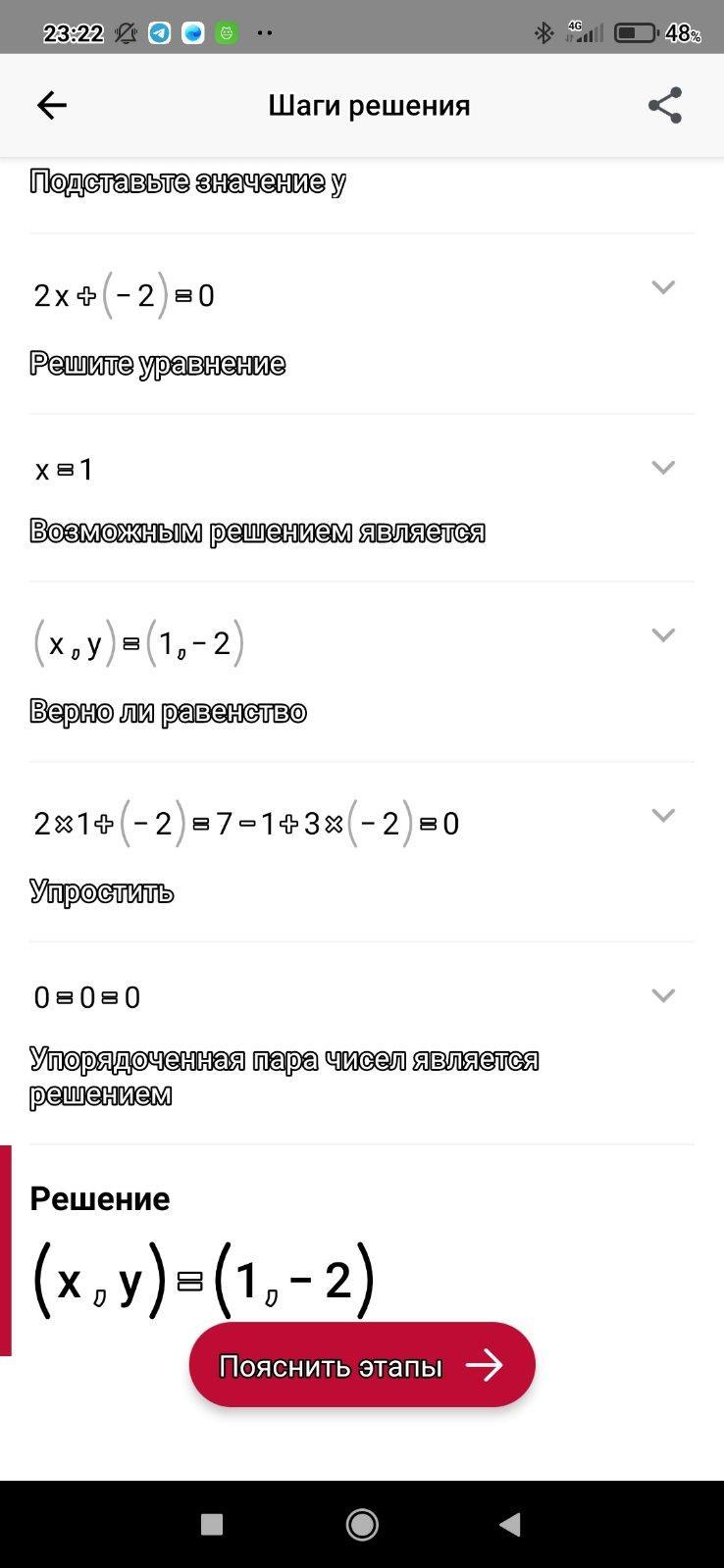Expand the equality check 2×1+(-2)=7-1+3×(-2)=0
Screen dimensions: 724x1568
663,816
